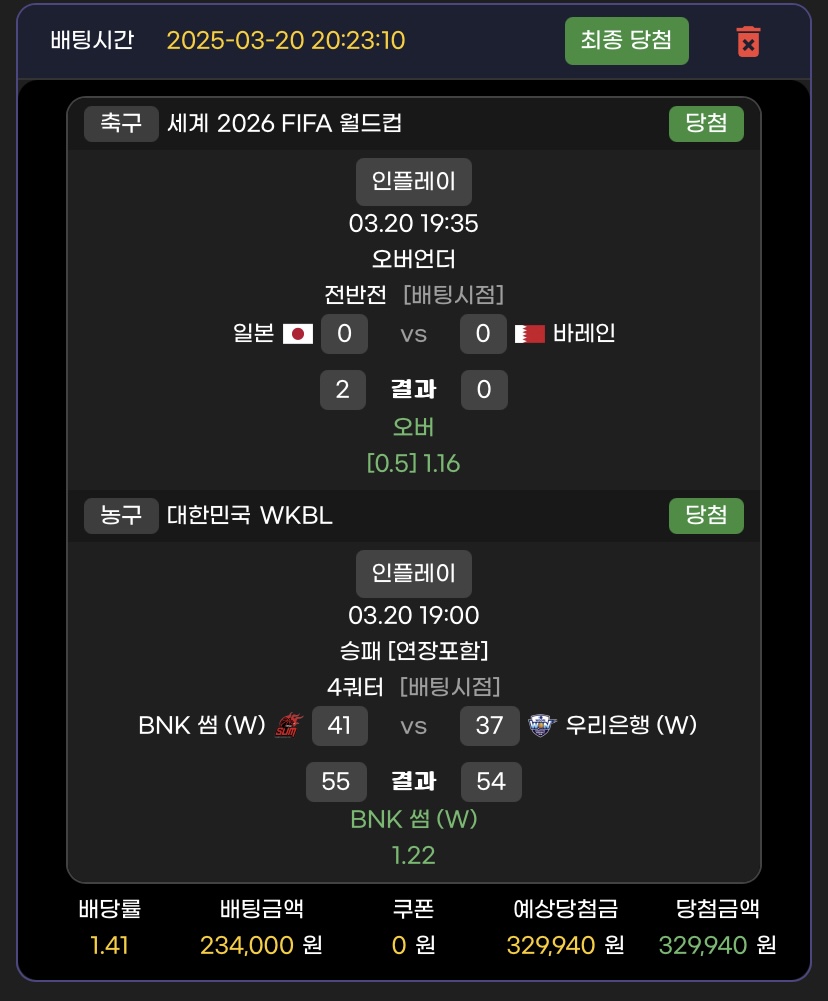This screenshot has height=1001, width=828.
Task: Tap the 최종 당첨 status button
Action: (x=626, y=41)
